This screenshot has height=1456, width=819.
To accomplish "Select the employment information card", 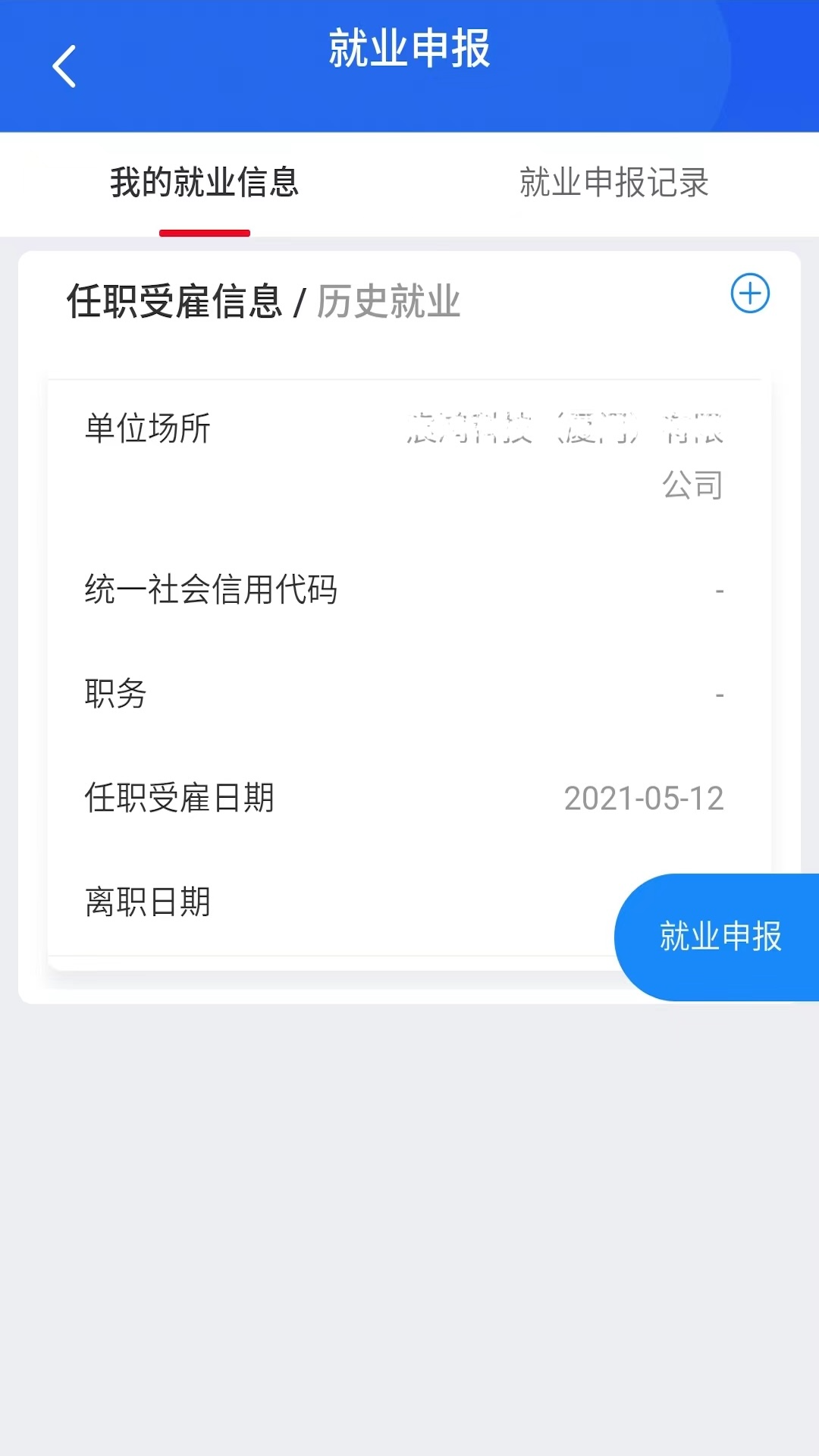I will click(x=409, y=667).
